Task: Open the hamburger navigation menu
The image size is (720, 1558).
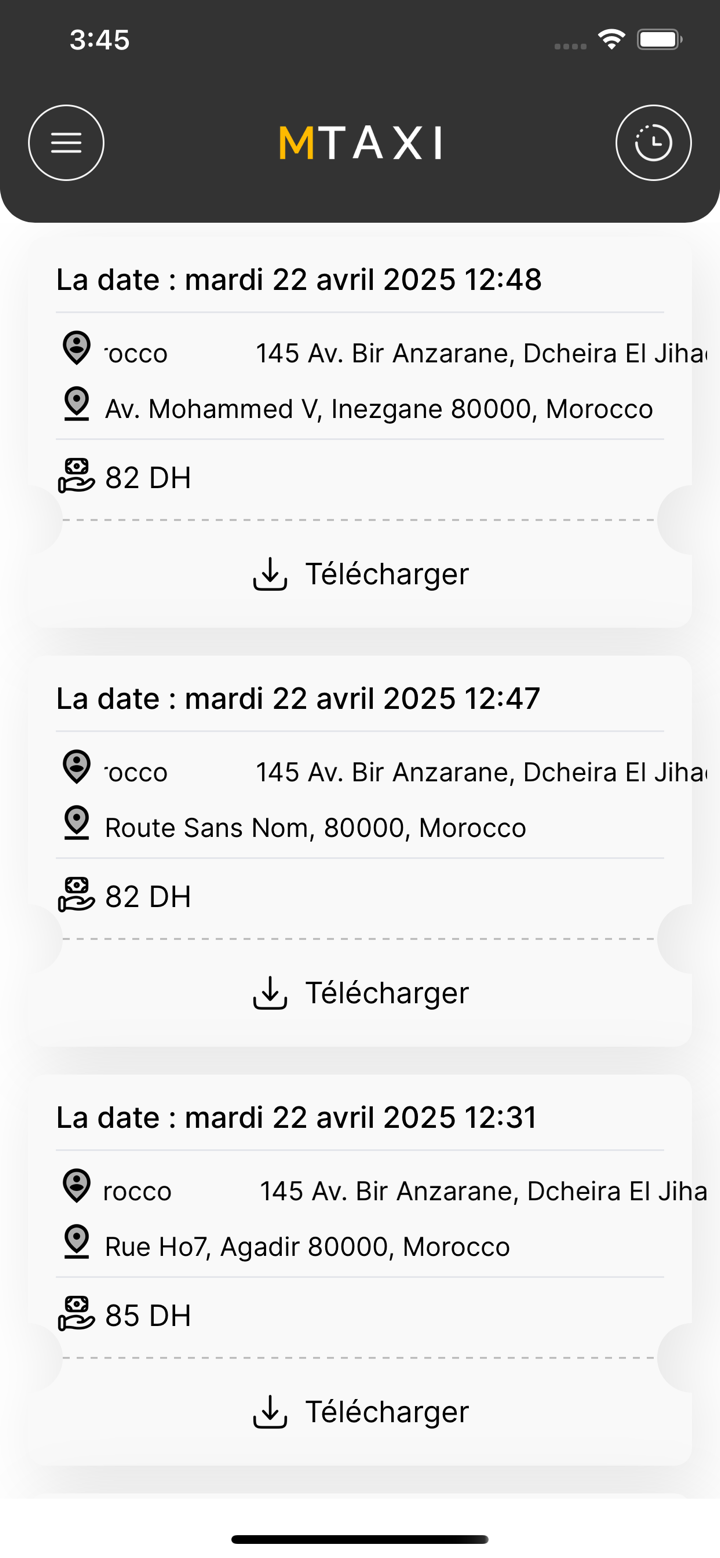Action: coord(66,143)
